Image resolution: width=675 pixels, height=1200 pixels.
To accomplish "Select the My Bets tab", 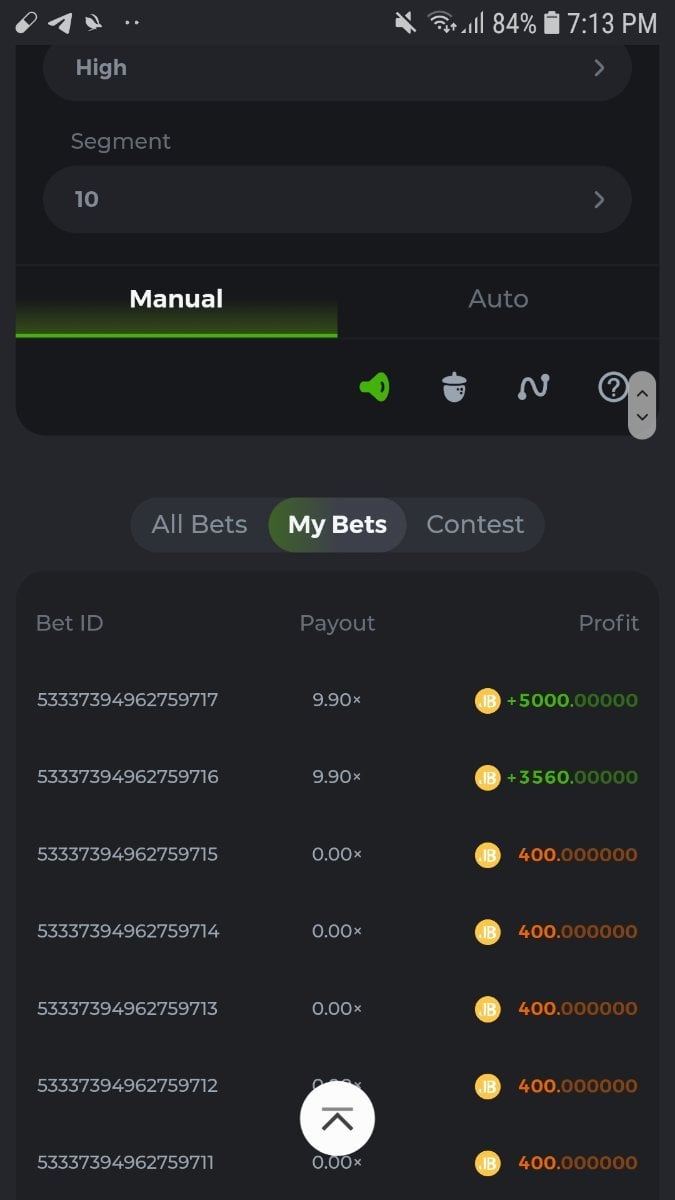I will click(x=337, y=525).
